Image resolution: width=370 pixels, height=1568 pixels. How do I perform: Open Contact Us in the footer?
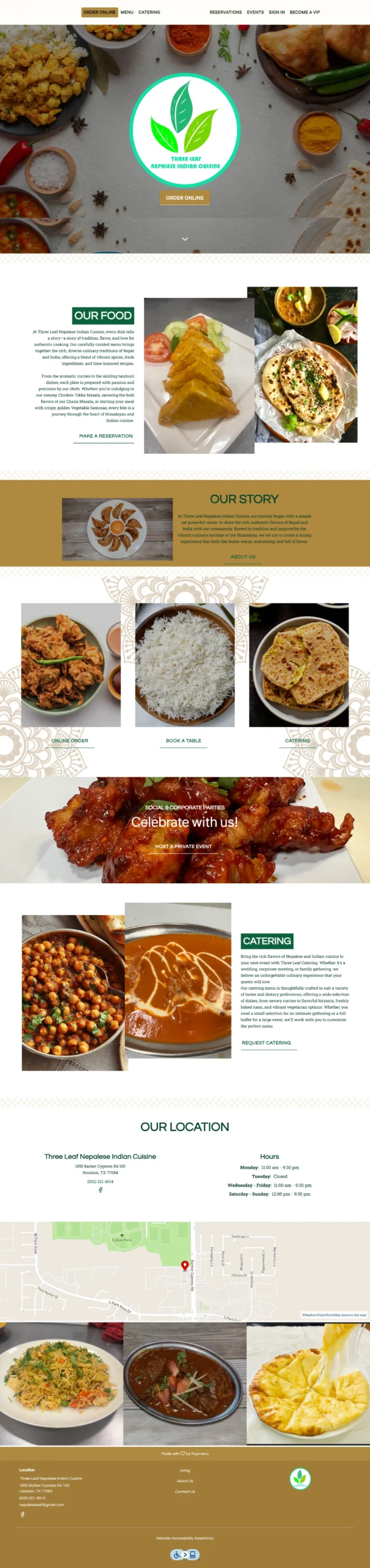(184, 1491)
